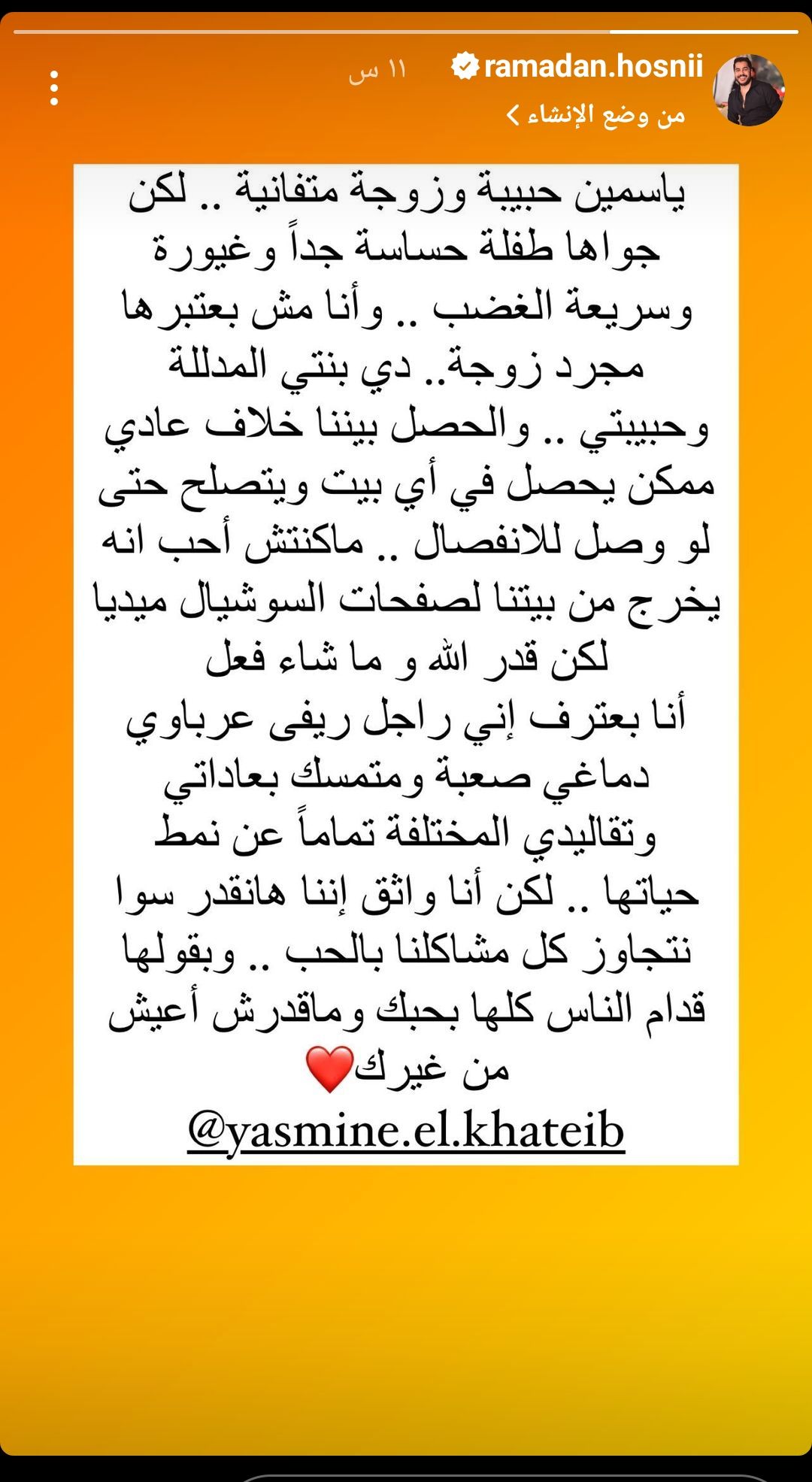Open ramadan.hosnii profile picture

(748, 90)
